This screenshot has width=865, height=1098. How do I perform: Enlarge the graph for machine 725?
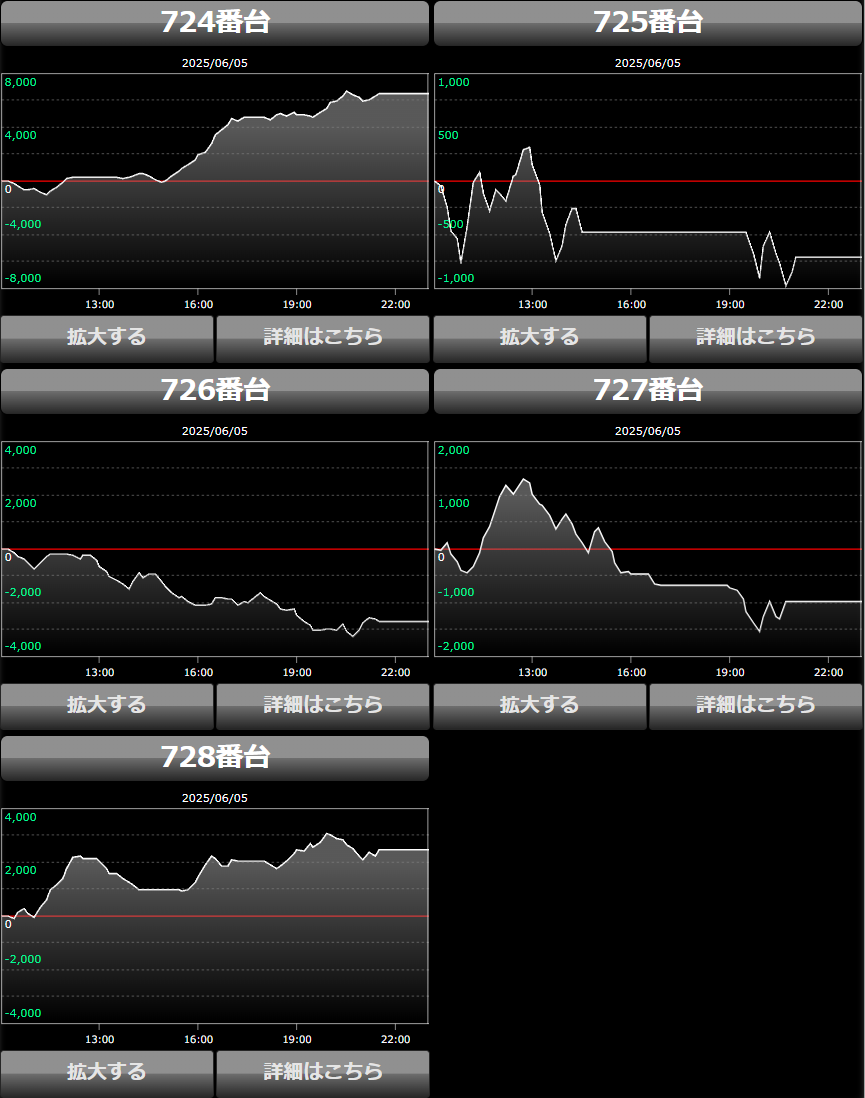(x=540, y=338)
